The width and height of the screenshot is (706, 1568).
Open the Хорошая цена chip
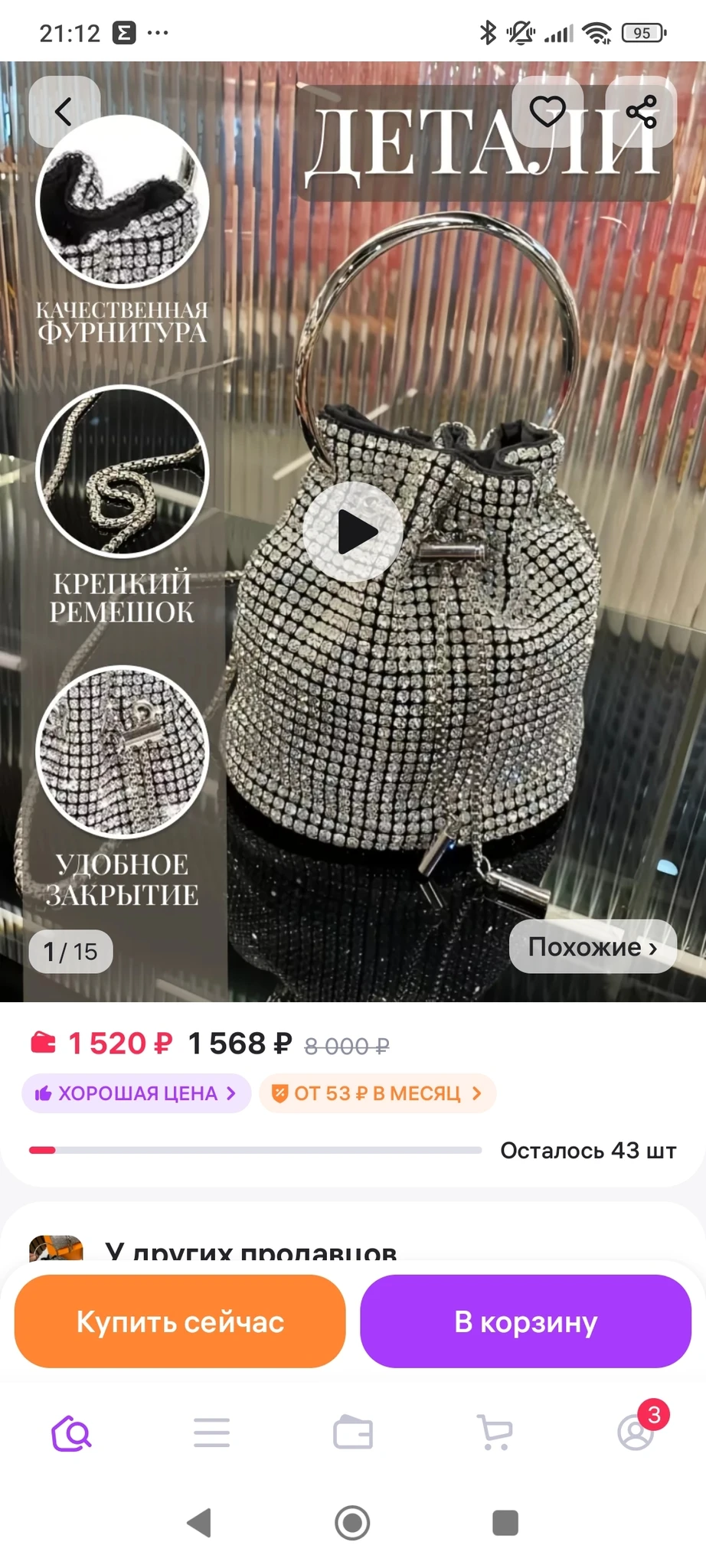(x=136, y=1093)
